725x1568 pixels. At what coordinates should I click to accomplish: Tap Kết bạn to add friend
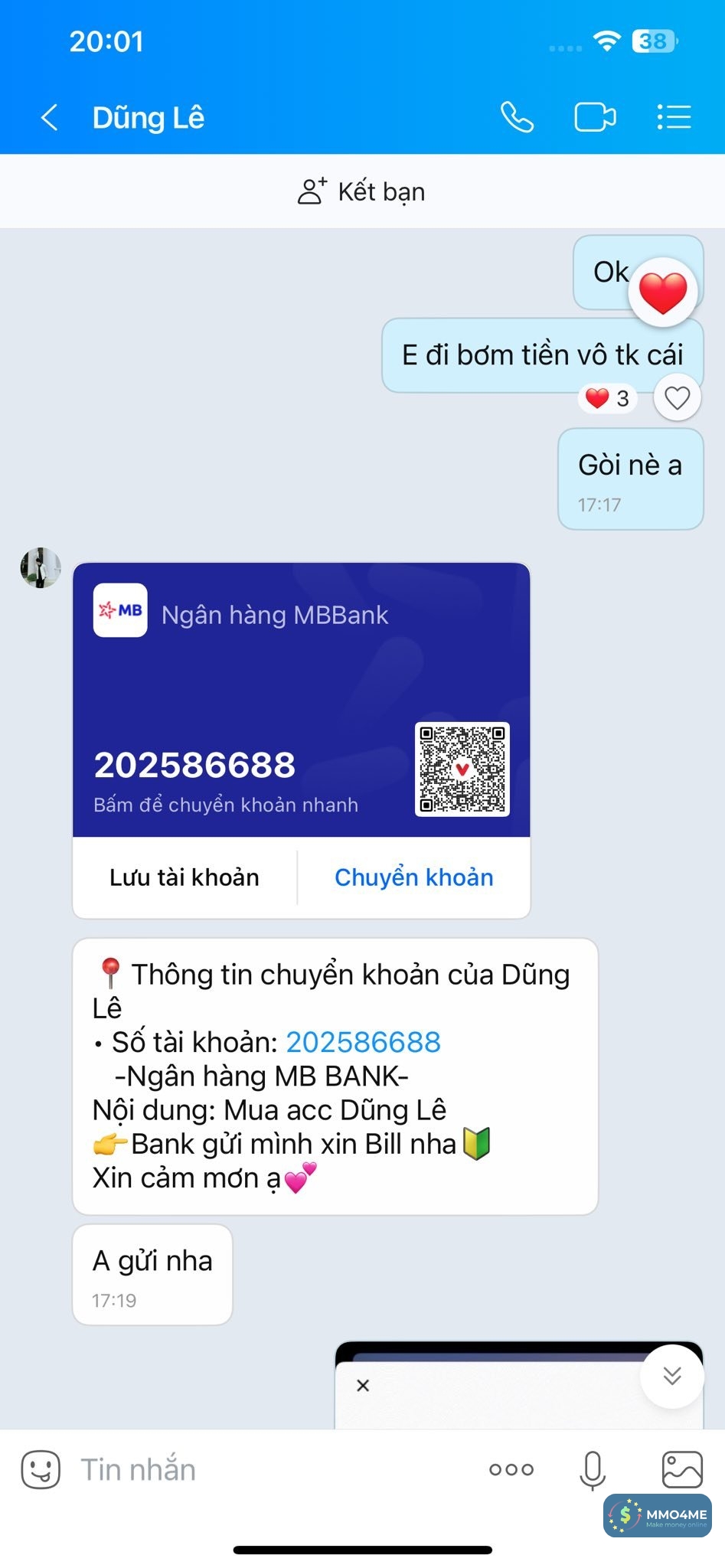coord(361,191)
